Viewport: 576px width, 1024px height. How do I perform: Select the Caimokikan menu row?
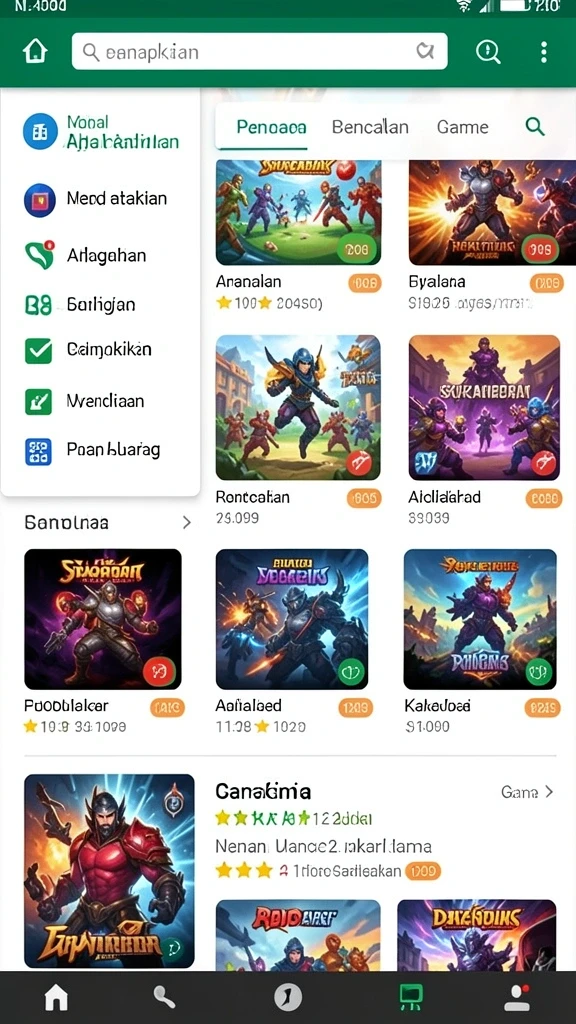(x=101, y=350)
